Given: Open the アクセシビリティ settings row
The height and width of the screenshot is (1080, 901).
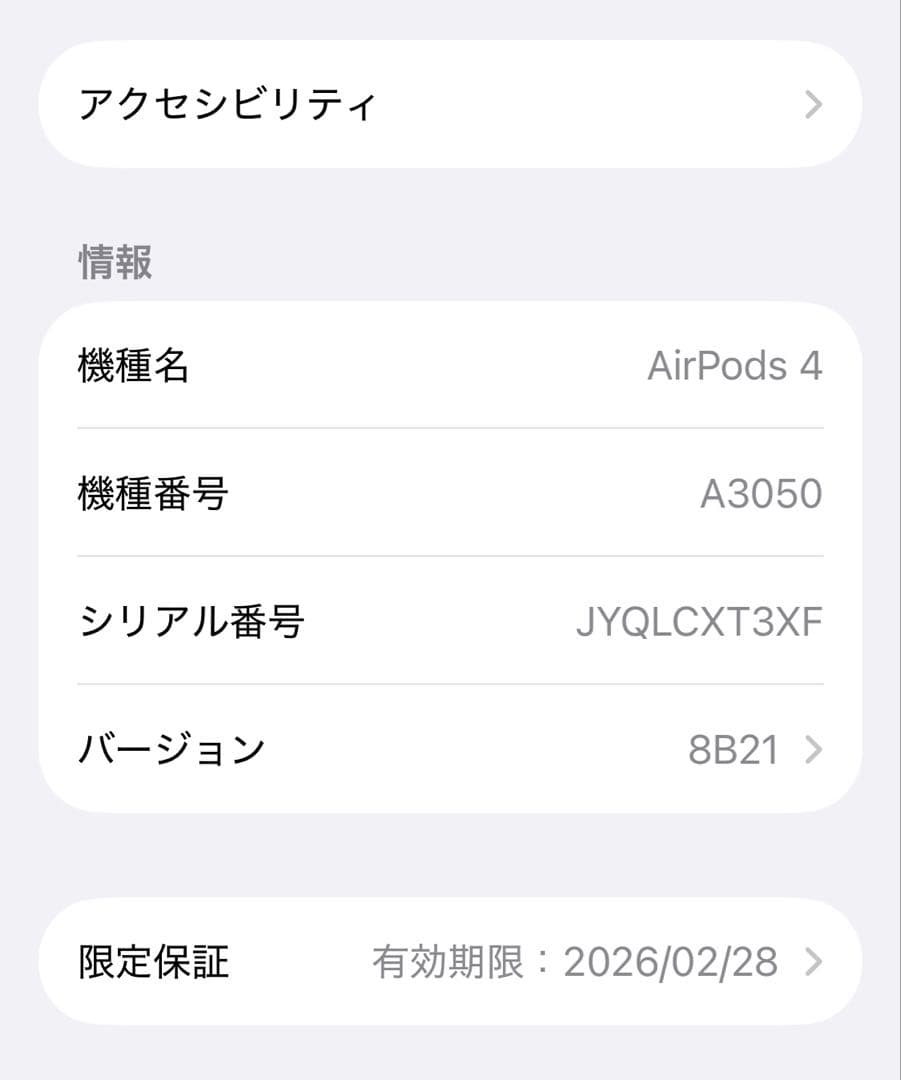Looking at the screenshot, I should click(x=450, y=104).
